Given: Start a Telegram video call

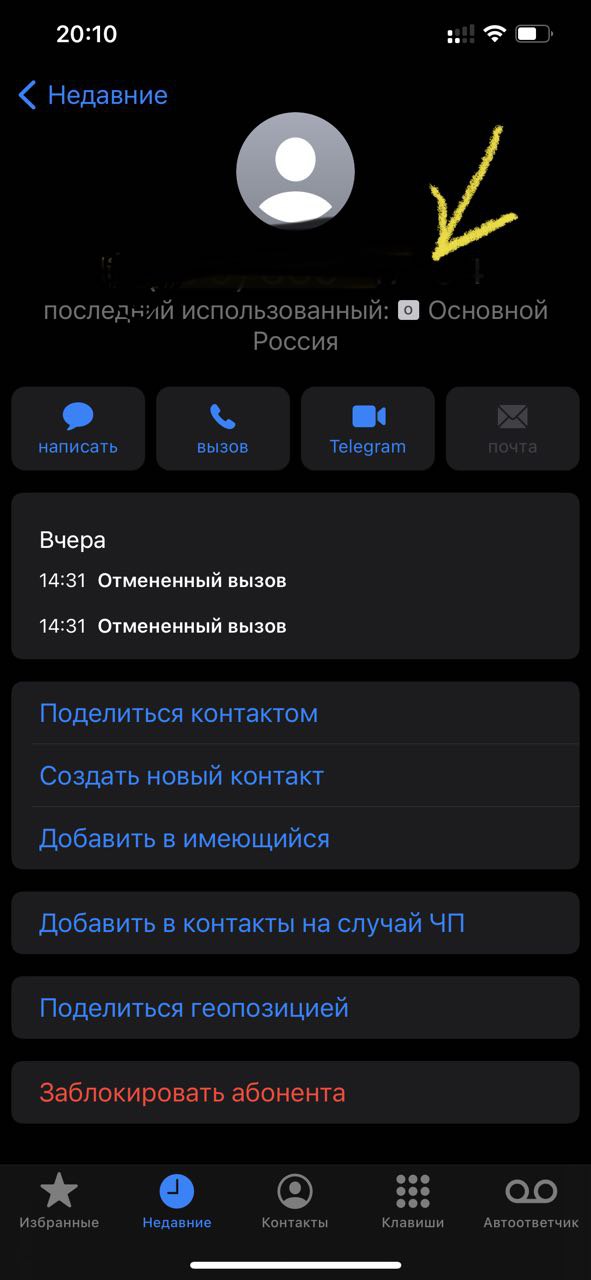Looking at the screenshot, I should 368,428.
